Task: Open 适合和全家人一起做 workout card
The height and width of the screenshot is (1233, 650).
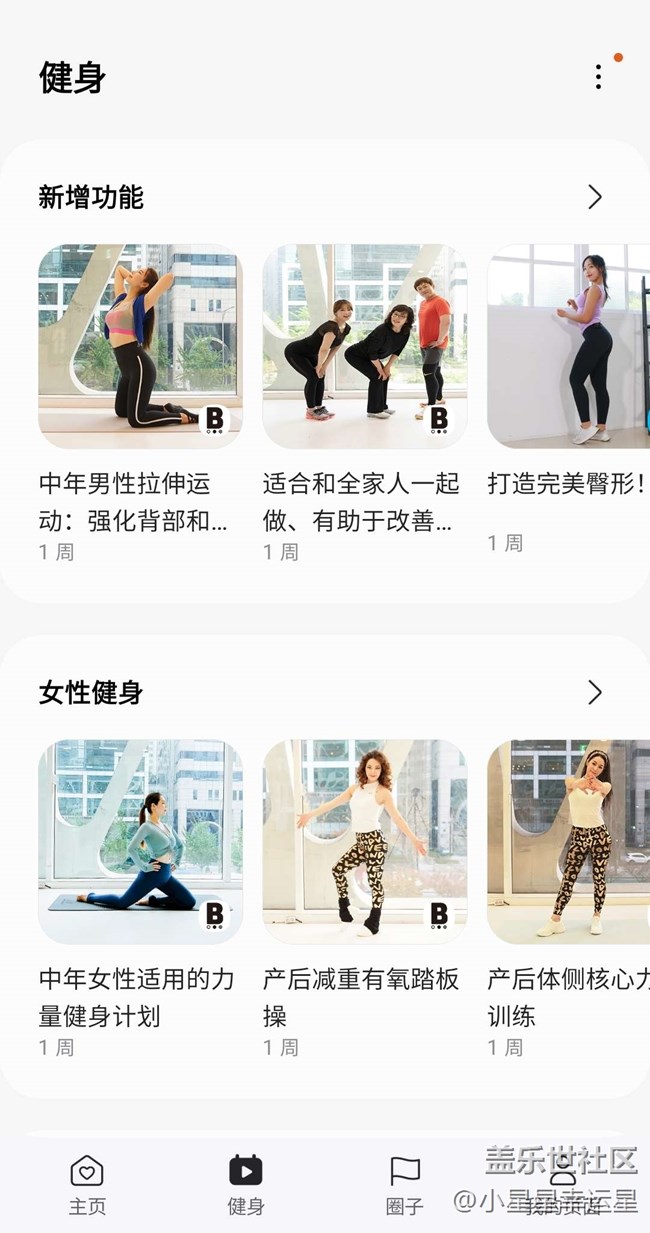Action: pos(364,346)
